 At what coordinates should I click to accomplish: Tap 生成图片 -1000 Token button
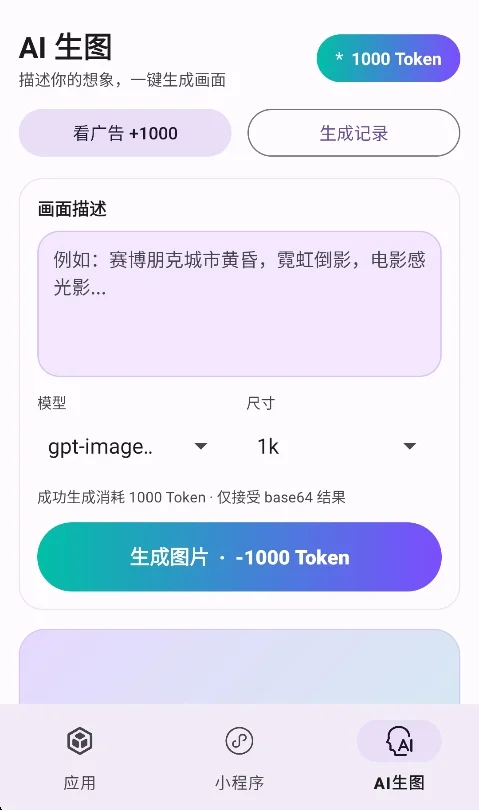[239, 557]
